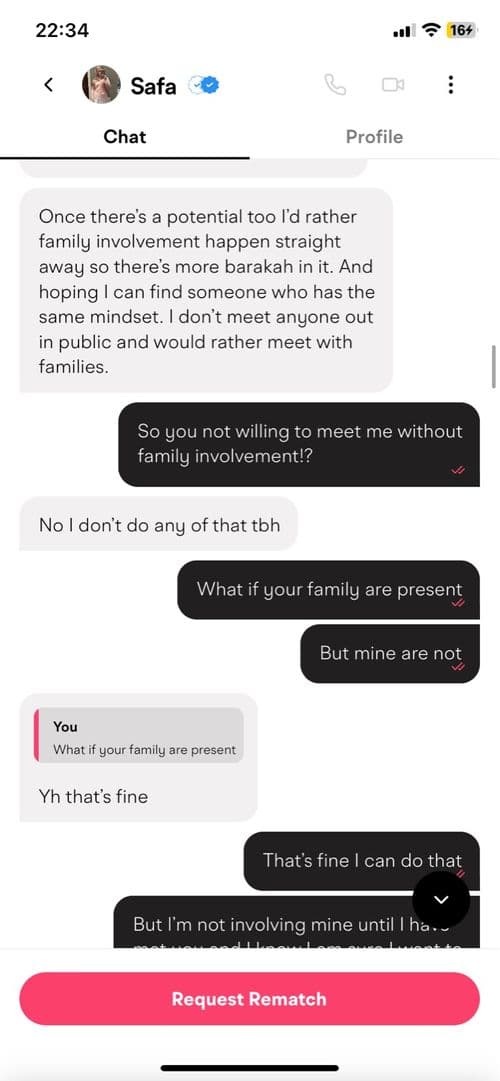Open Safa's profile picture
Screen dimensions: 500x1081
(101, 85)
